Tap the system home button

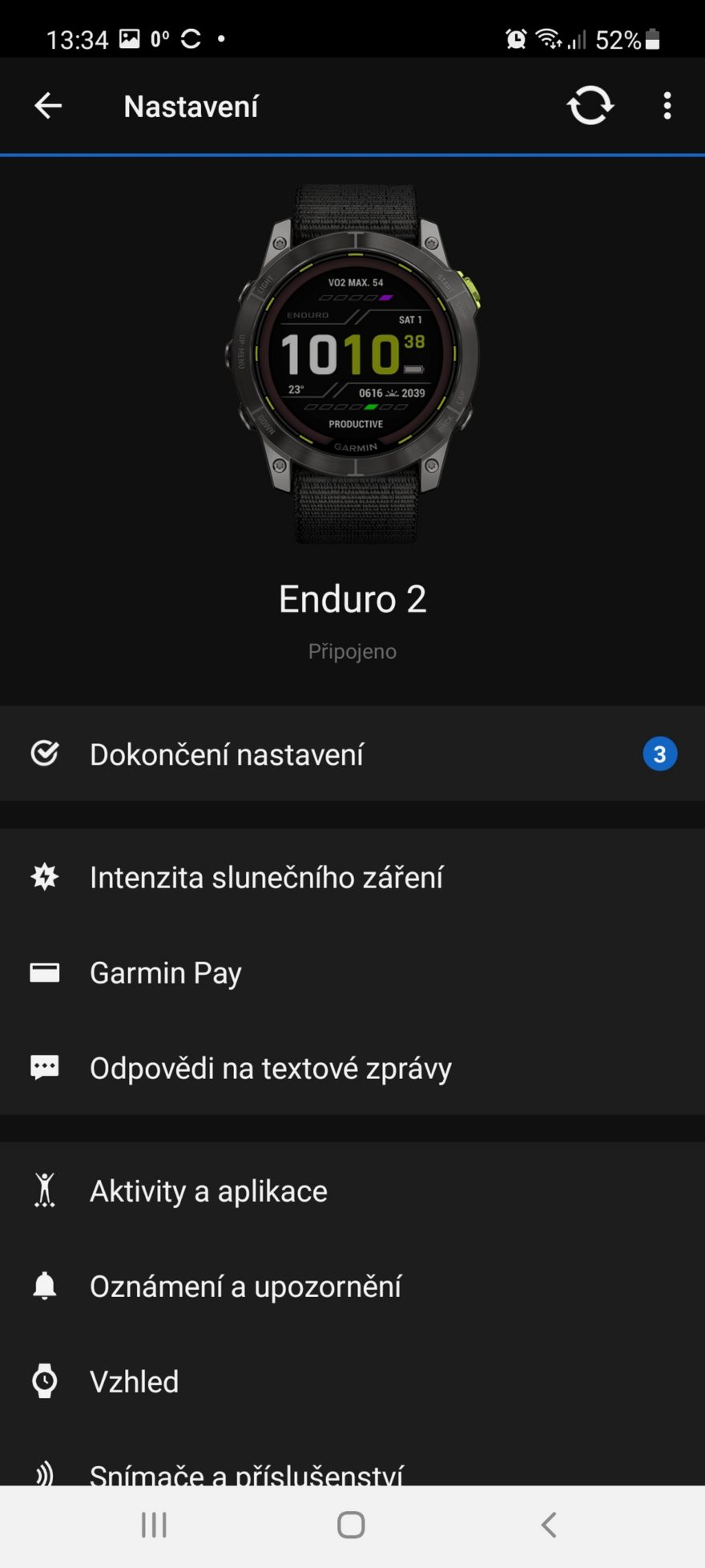point(351,1525)
